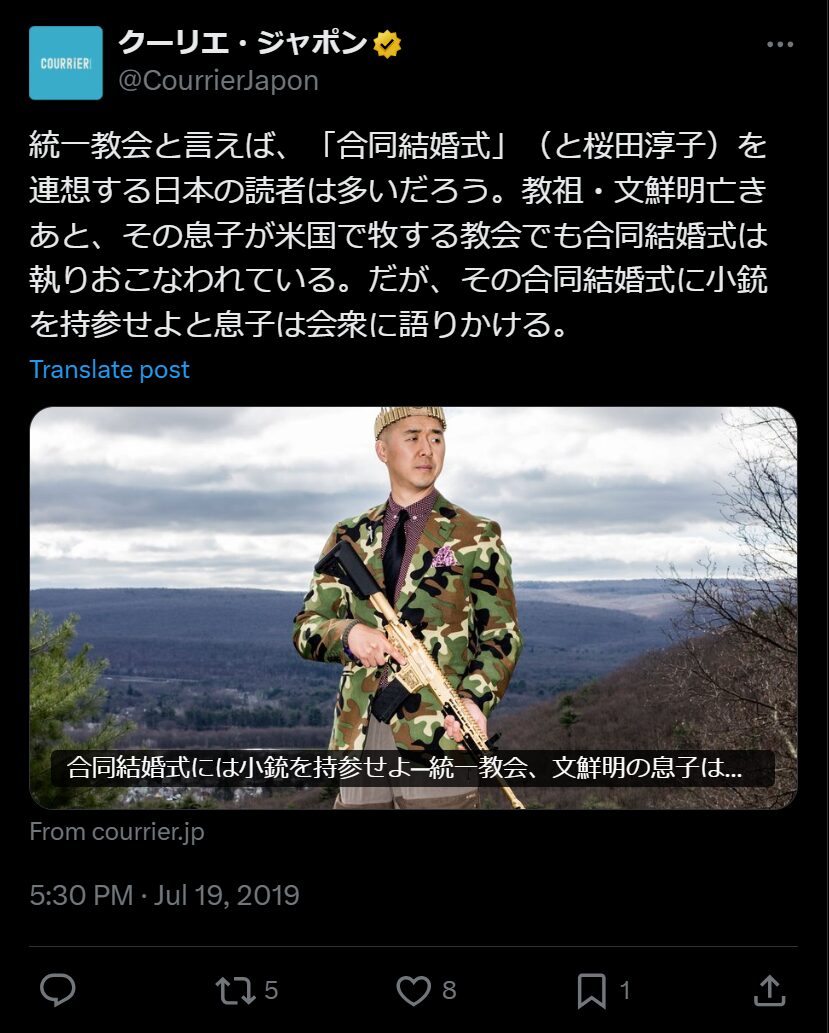Open the @CourrierJapon account handle
The width and height of the screenshot is (829, 1033).
tap(218, 81)
